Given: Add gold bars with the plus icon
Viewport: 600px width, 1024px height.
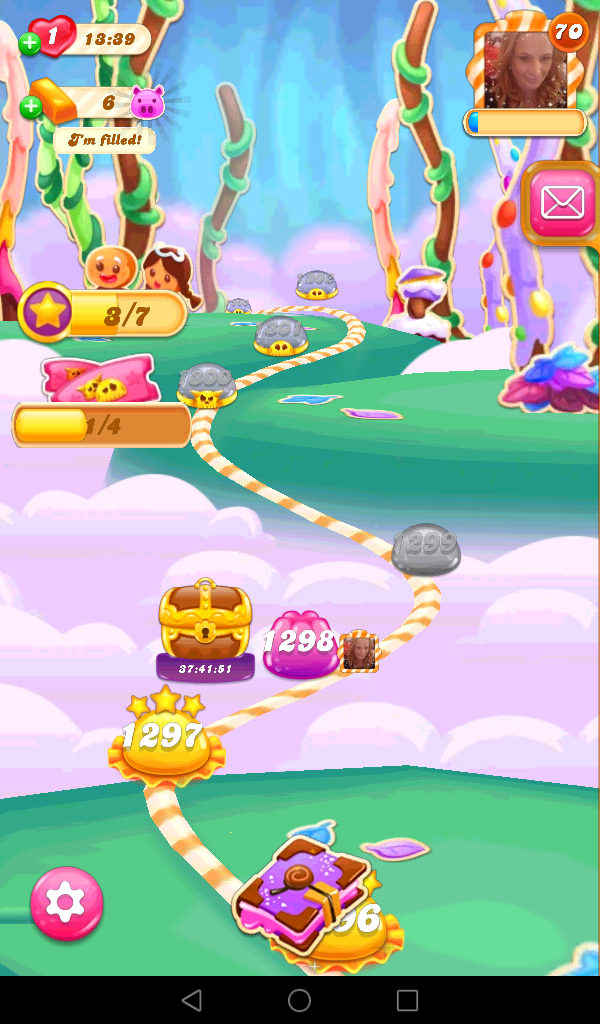Looking at the screenshot, I should [31, 107].
